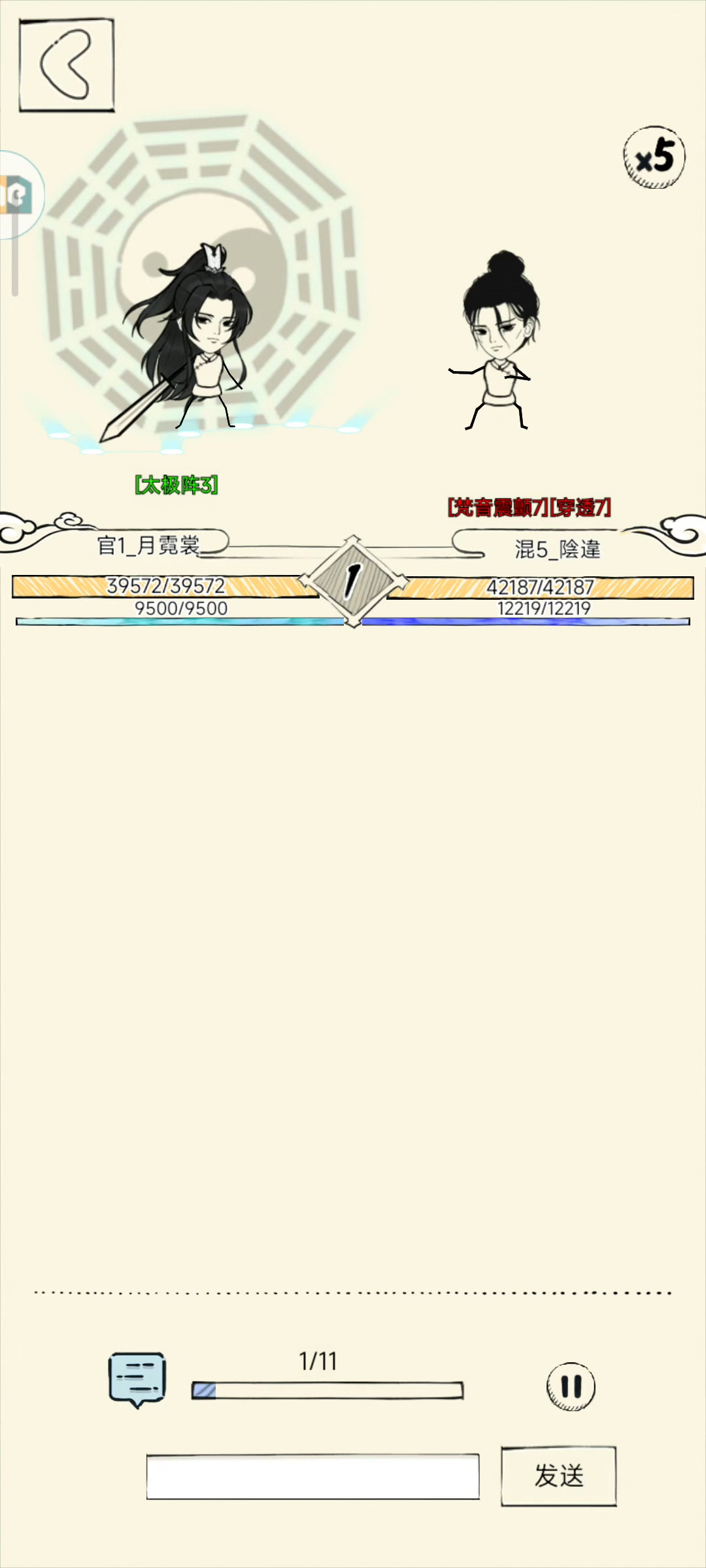
Task: Open the chat bubble icon
Action: pyautogui.click(x=137, y=1379)
